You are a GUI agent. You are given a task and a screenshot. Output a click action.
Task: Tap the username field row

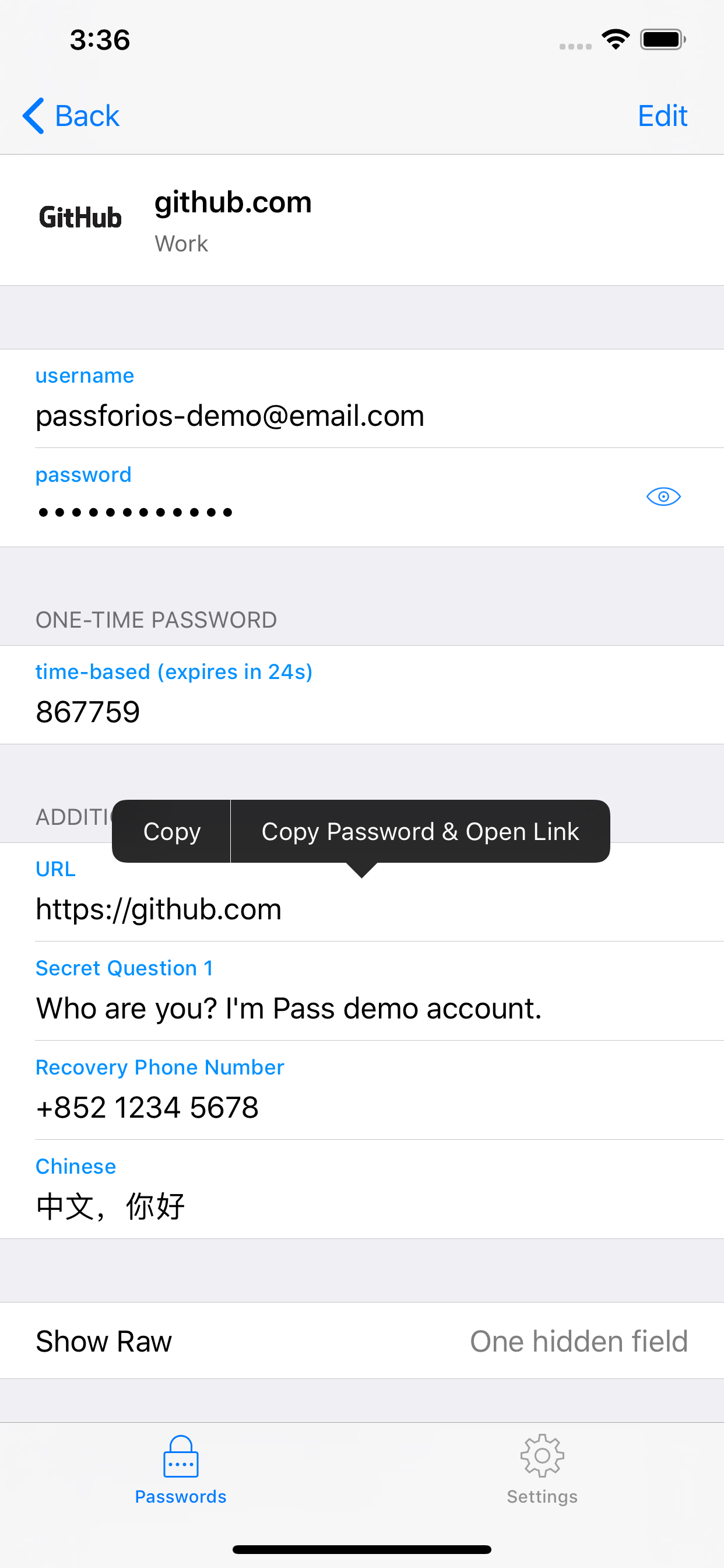(x=361, y=400)
